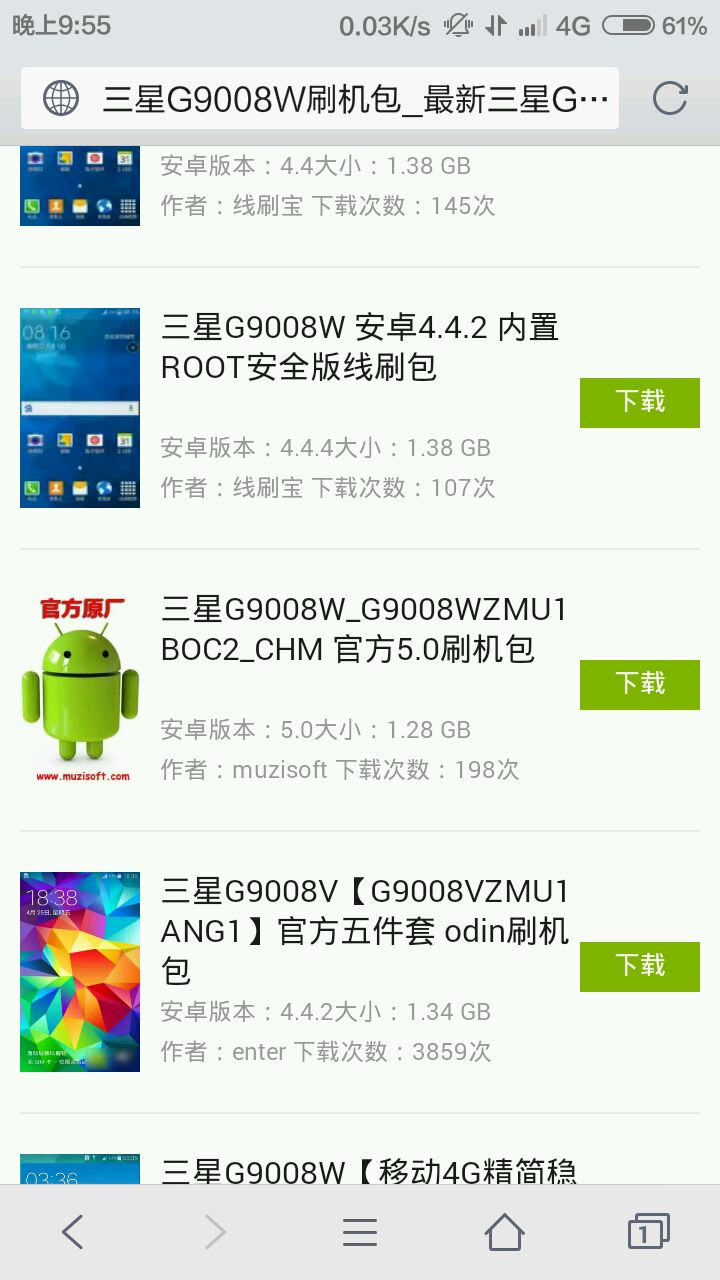Open the colorful G9008V wallpaper thumbnail

[x=80, y=971]
